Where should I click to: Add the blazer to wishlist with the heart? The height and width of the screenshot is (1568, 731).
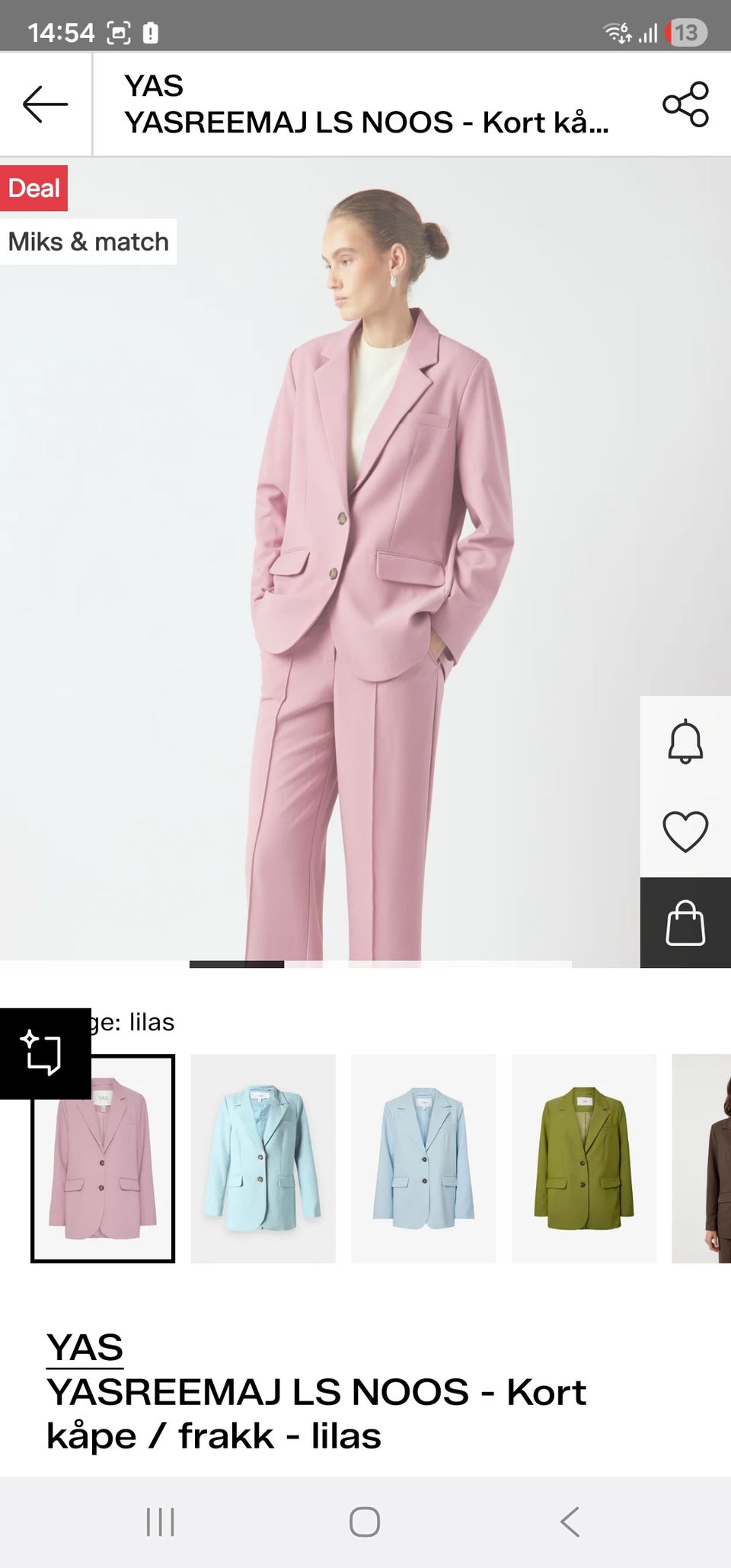click(685, 832)
